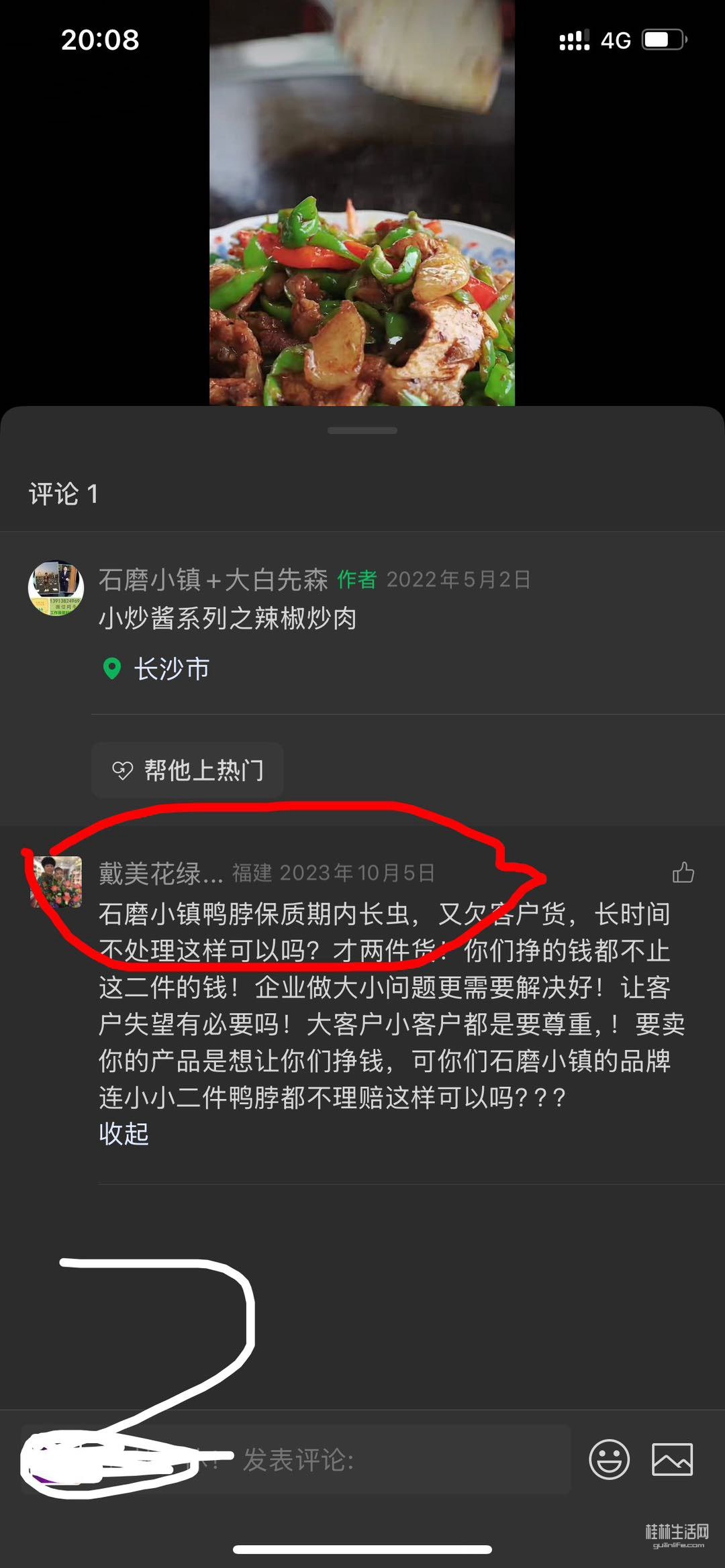
Task: Tap 帮他上热门 button
Action: click(187, 770)
